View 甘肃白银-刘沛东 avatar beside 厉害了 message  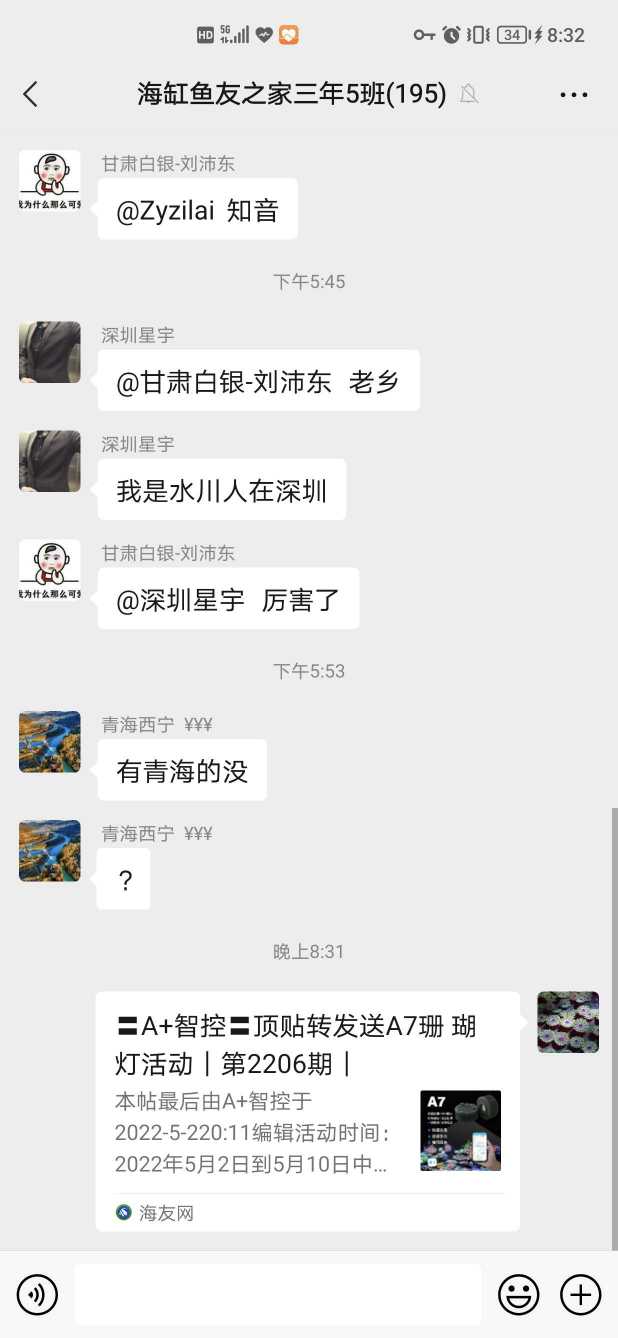click(50, 570)
